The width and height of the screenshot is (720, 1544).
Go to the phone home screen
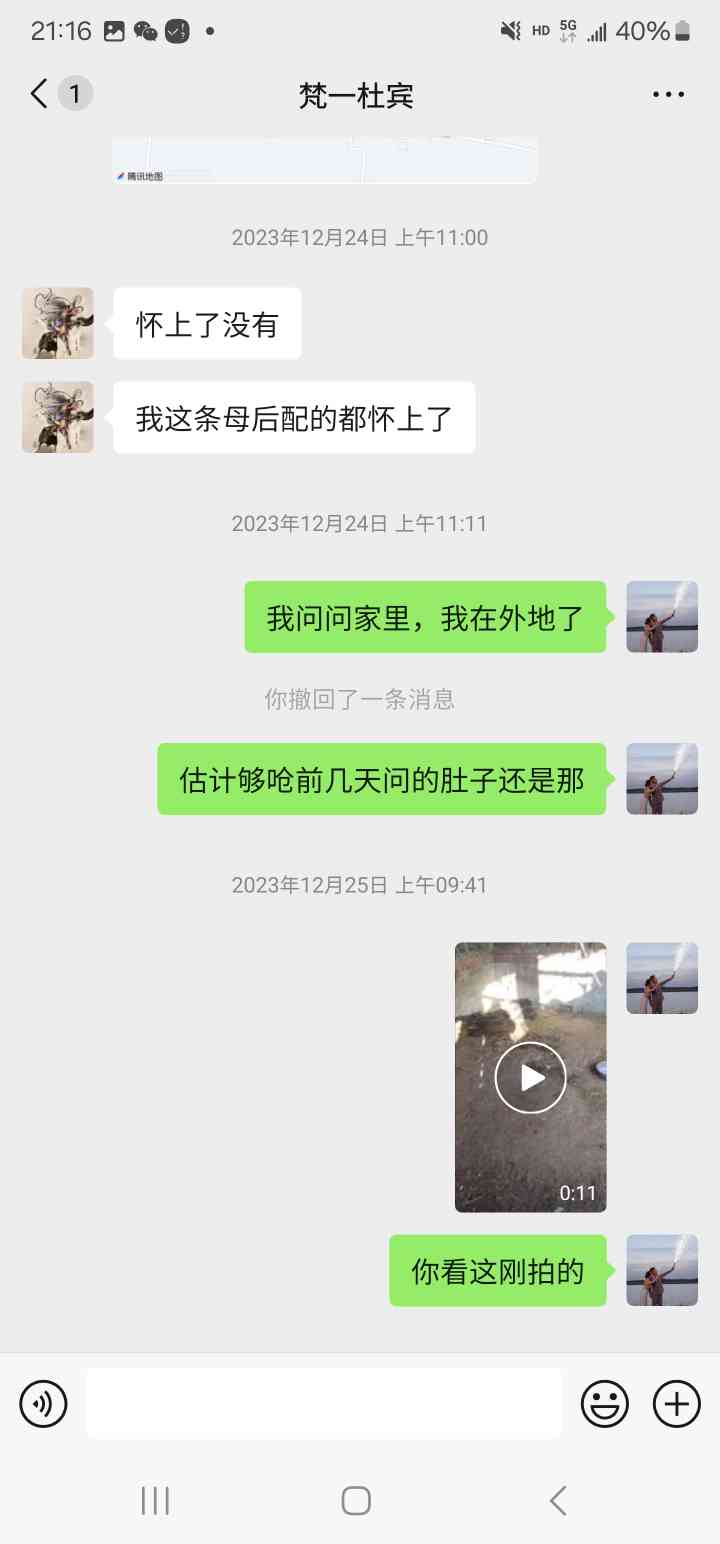click(x=356, y=1500)
